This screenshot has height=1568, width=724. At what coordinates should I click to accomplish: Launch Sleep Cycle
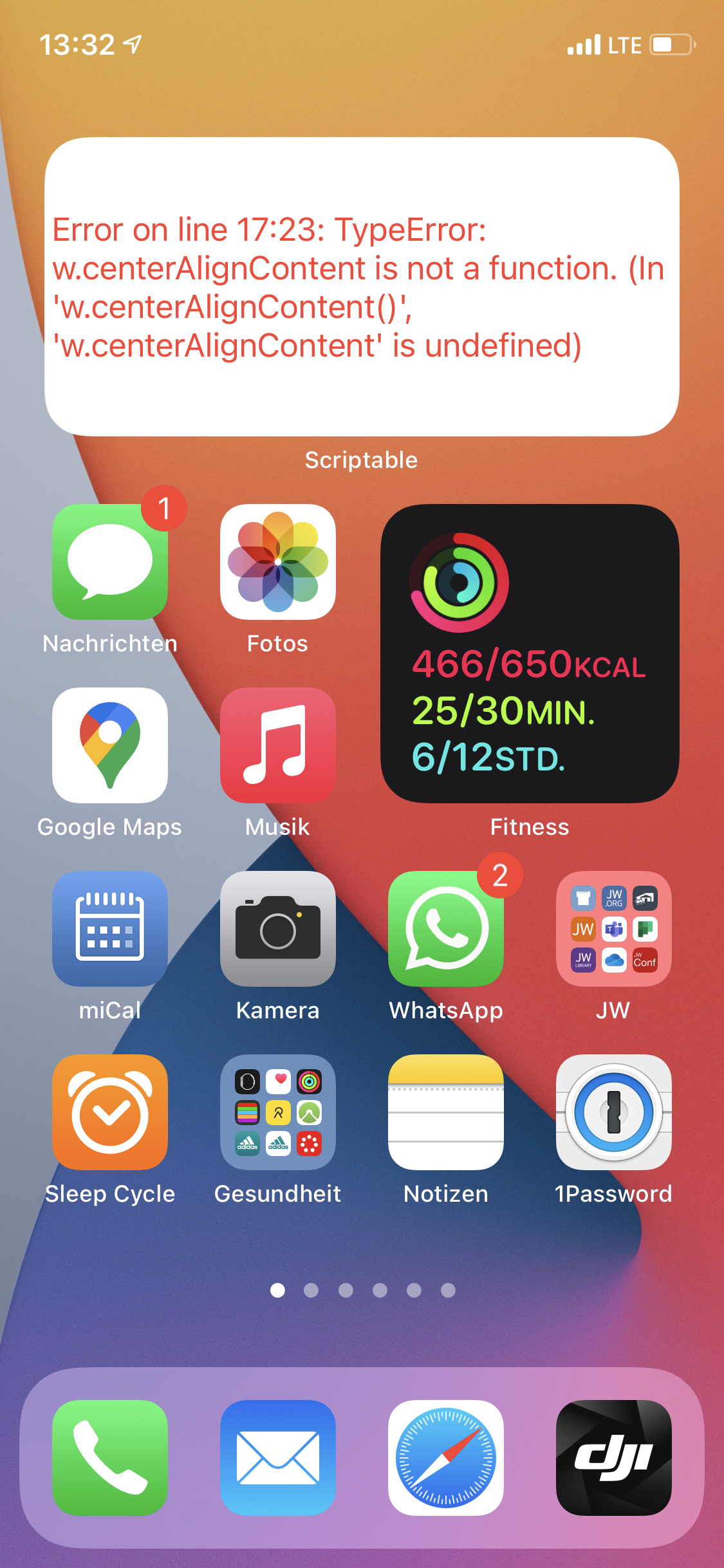tap(110, 1112)
